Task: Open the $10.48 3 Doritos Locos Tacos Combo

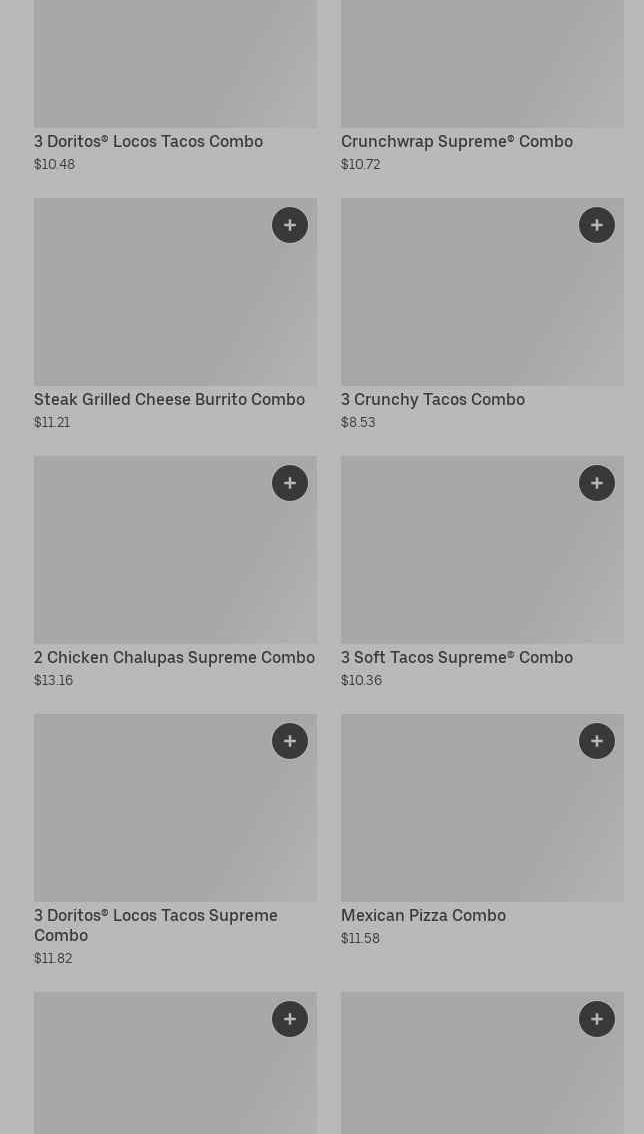Action: click(148, 142)
